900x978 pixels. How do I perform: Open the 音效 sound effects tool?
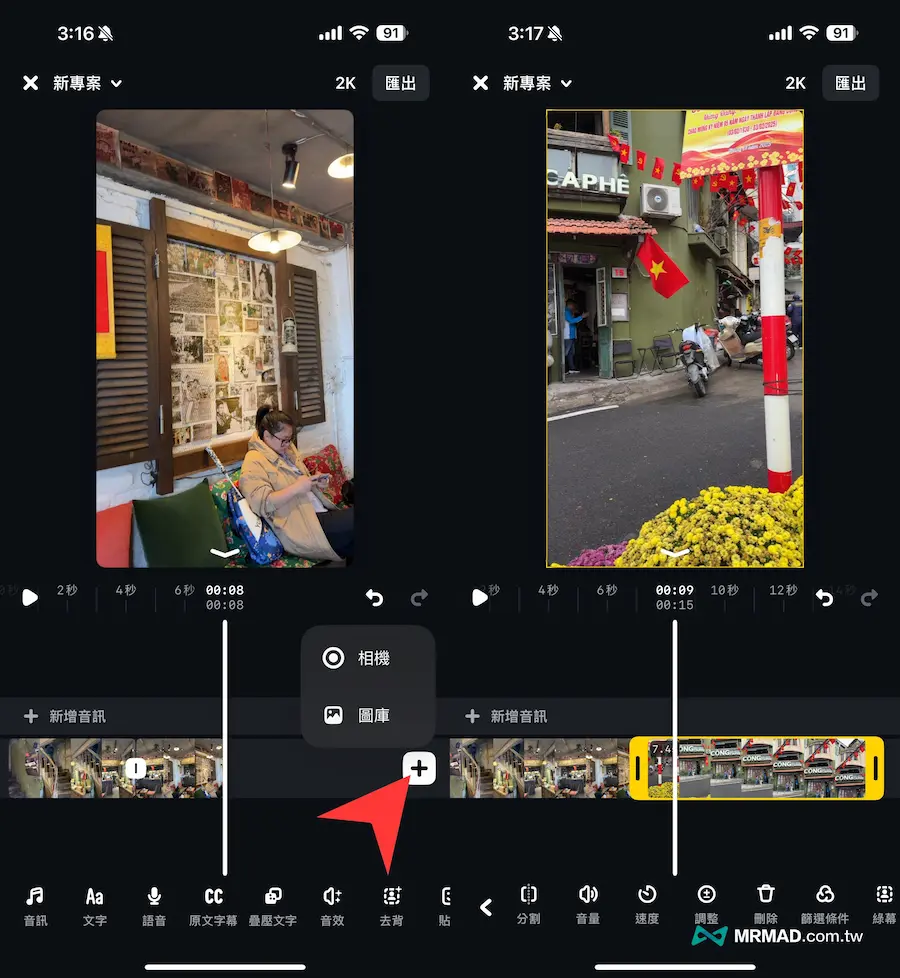(x=332, y=904)
